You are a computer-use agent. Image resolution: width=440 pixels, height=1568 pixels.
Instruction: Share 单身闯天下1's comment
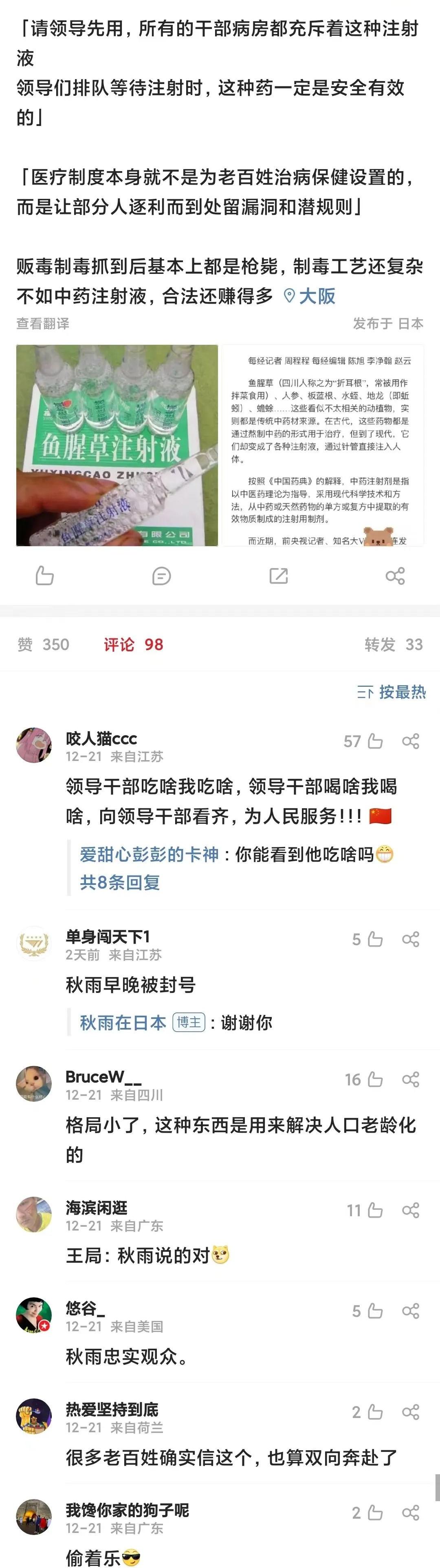(x=411, y=939)
